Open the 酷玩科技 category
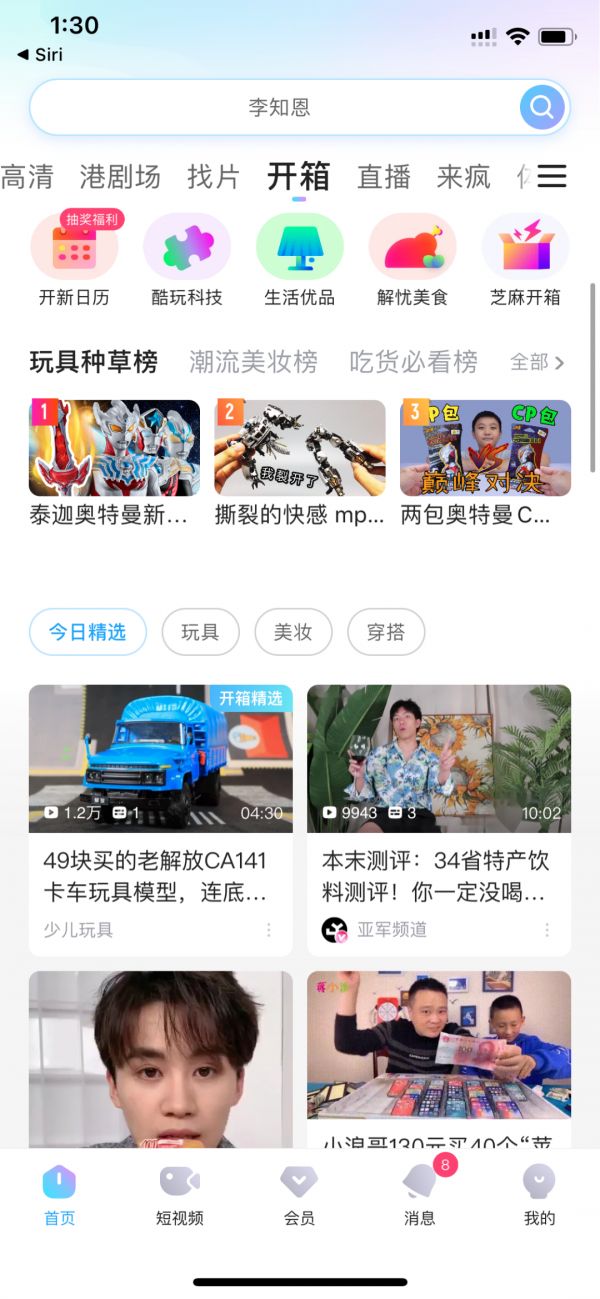The height and width of the screenshot is (1299, 600). 187,259
